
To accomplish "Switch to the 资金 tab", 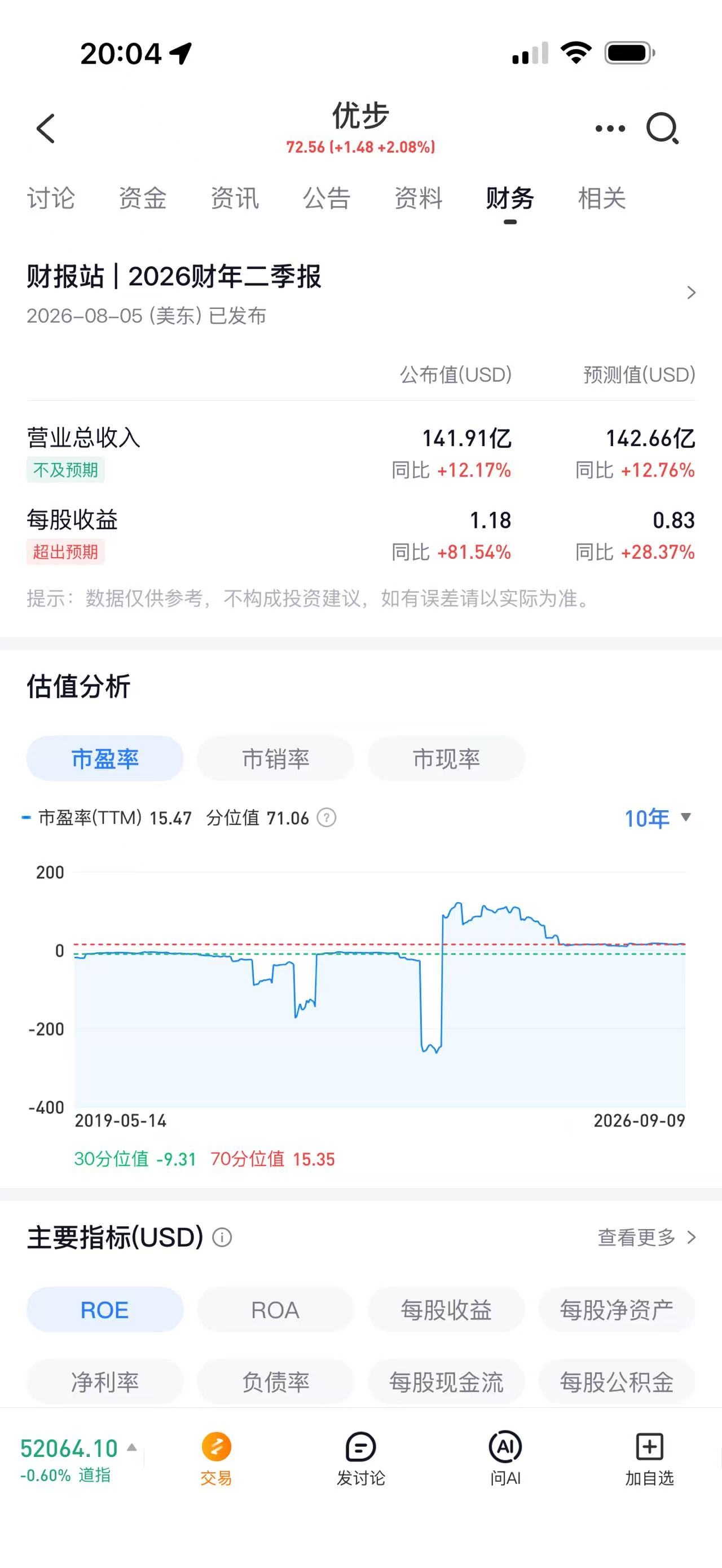I will (x=143, y=198).
